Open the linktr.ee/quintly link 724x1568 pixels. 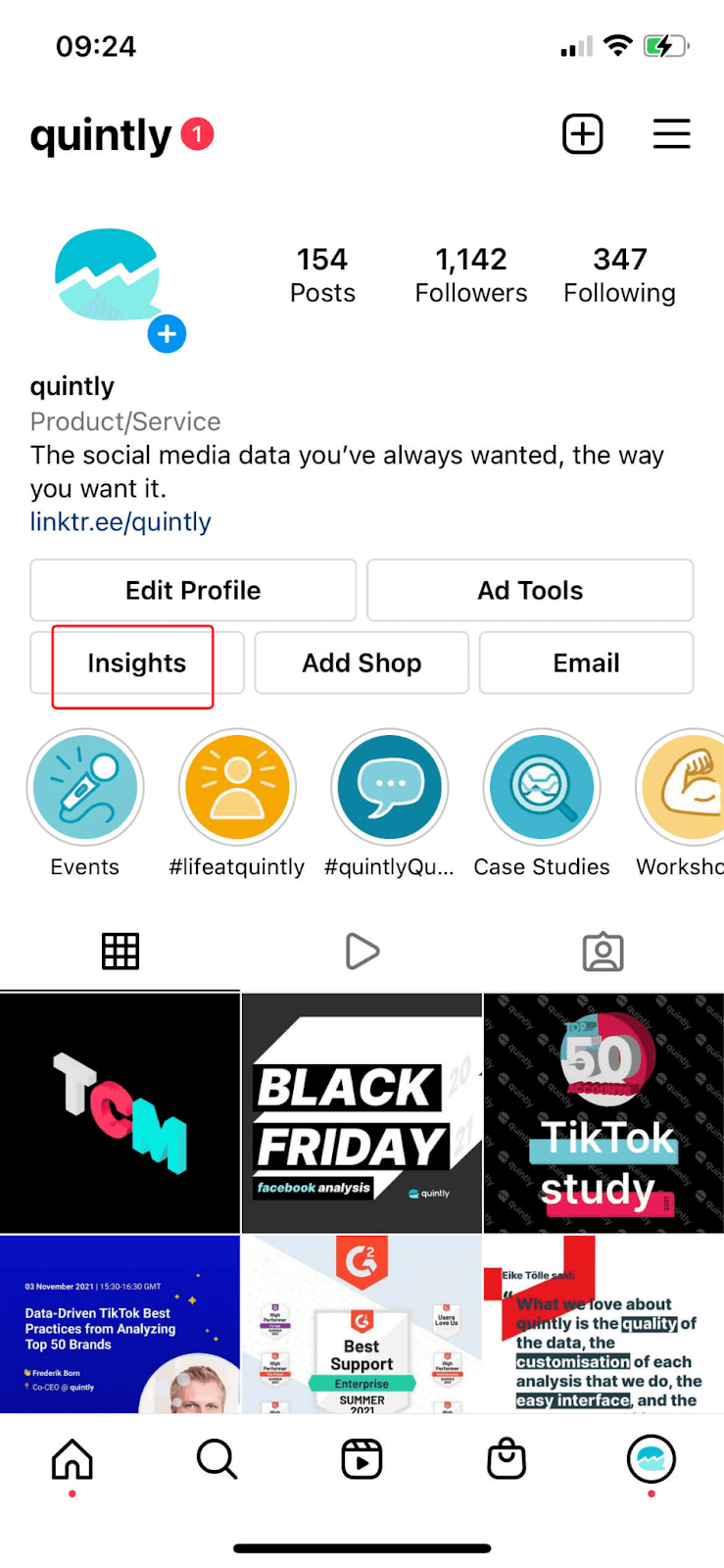point(121,521)
